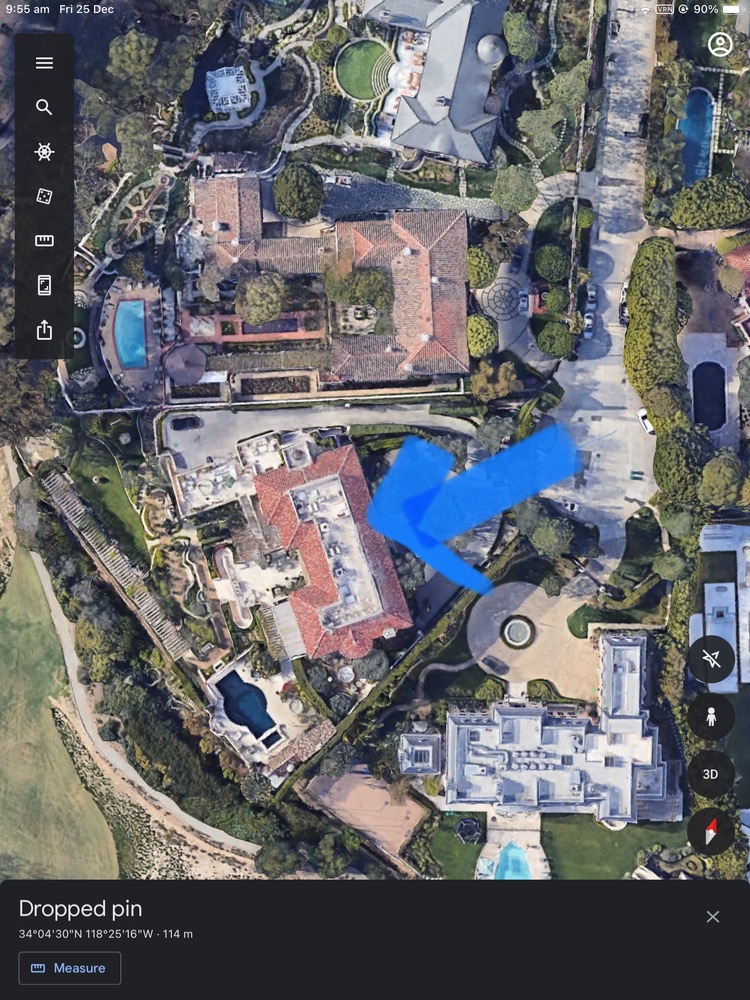Tap the I'm Feeling Lucky dice

pyautogui.click(x=44, y=196)
